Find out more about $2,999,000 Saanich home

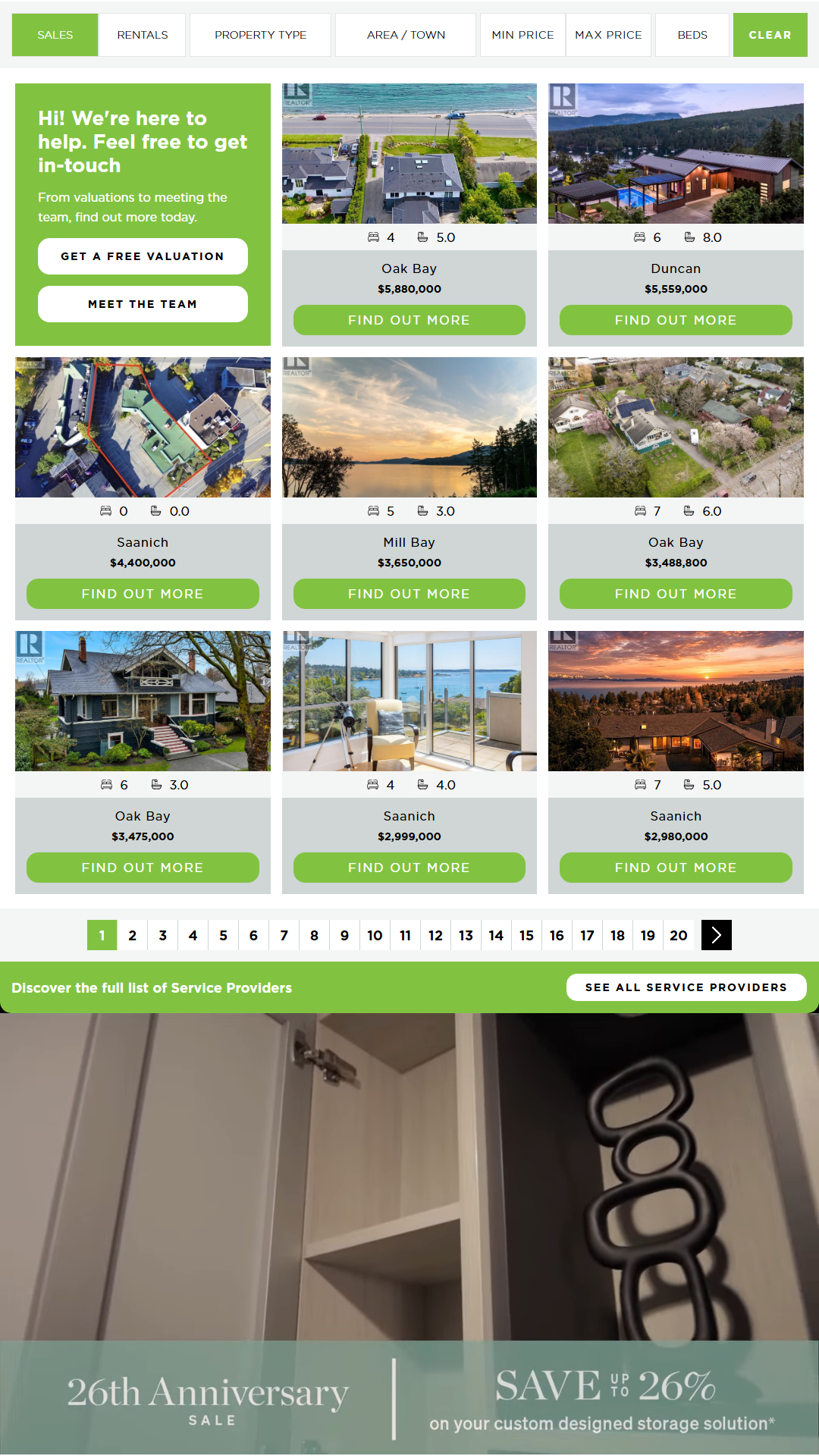409,868
